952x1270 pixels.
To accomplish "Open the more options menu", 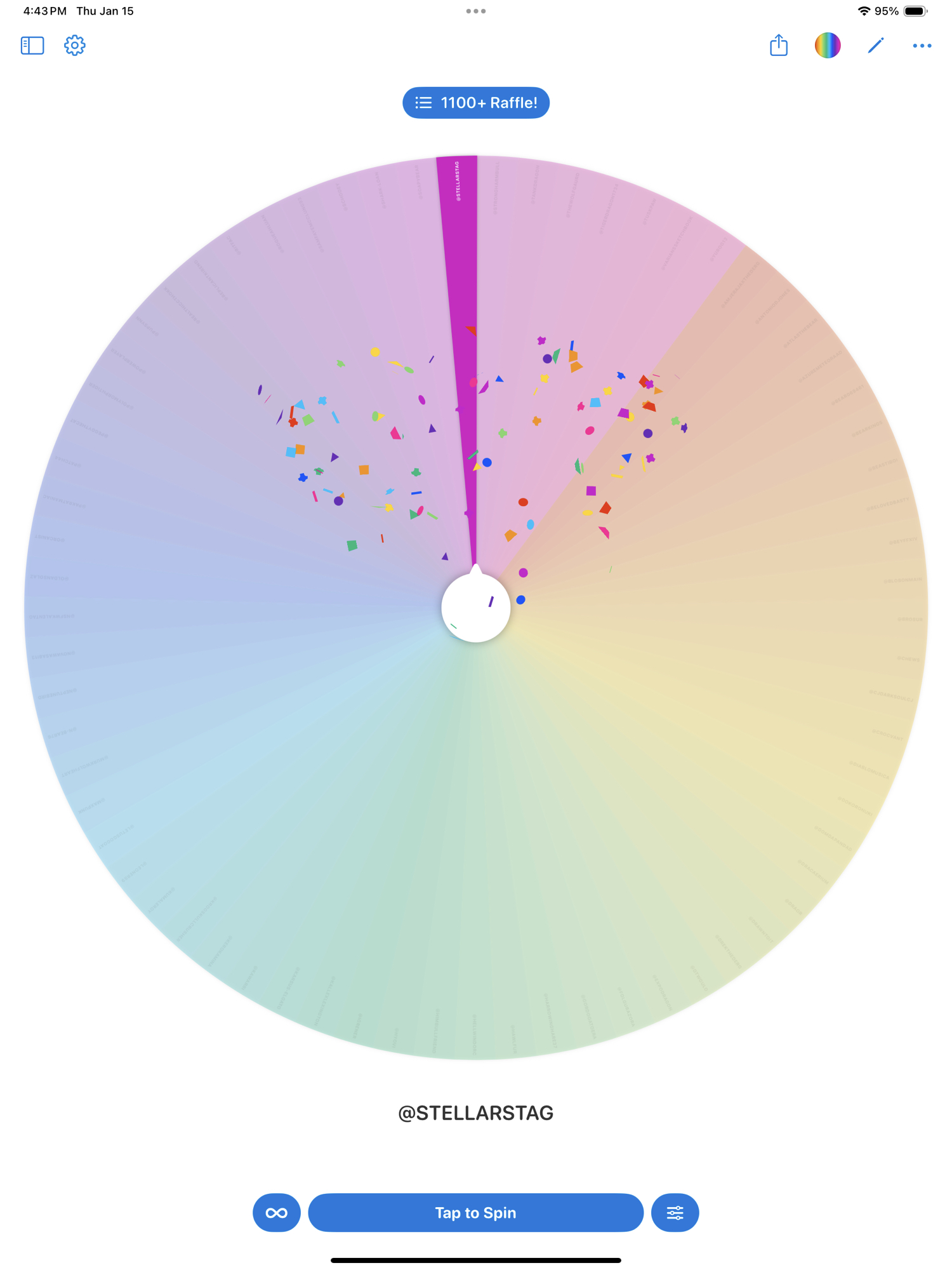I will coord(922,46).
